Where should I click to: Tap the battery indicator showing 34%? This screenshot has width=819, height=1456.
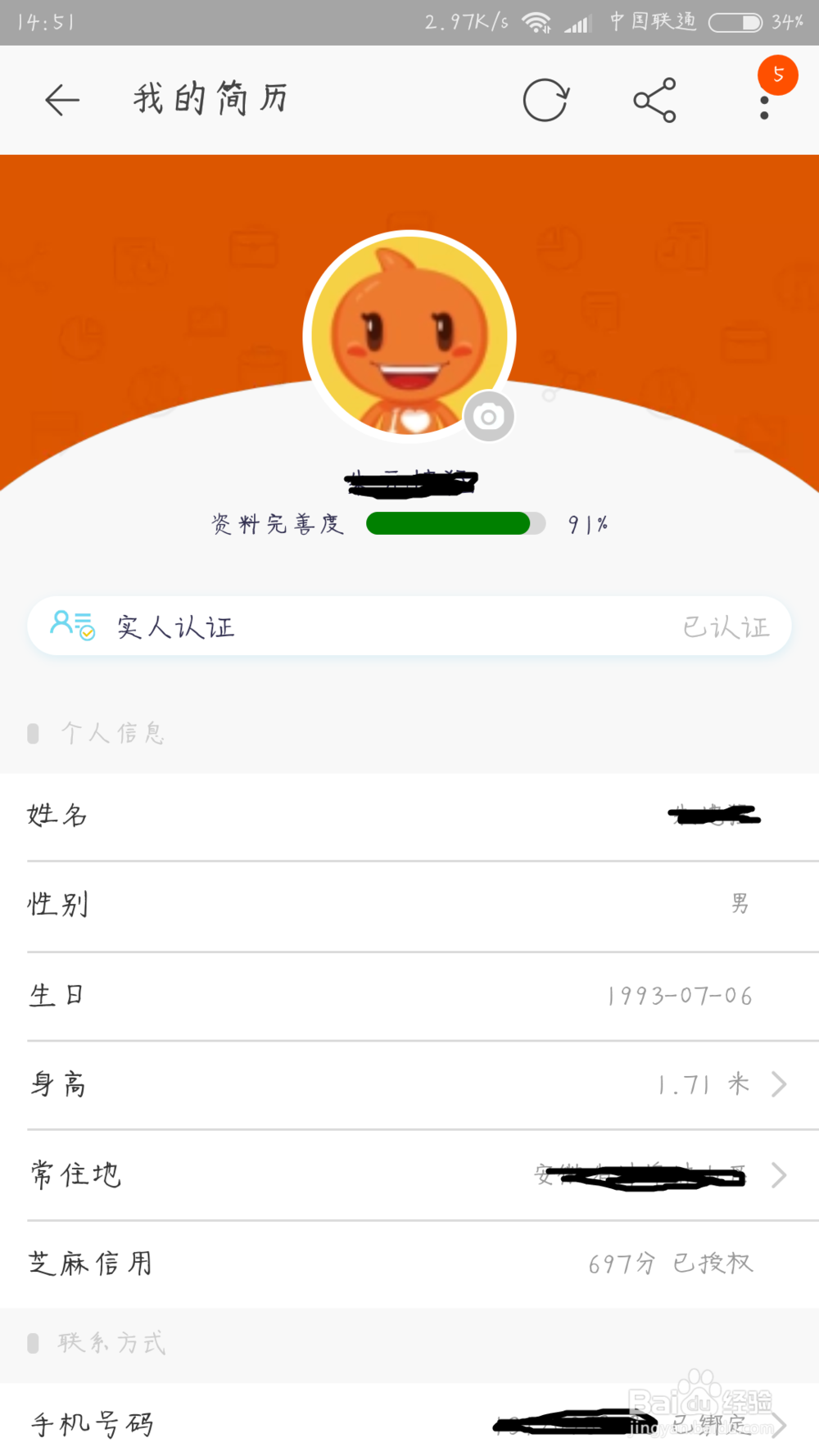click(733, 22)
